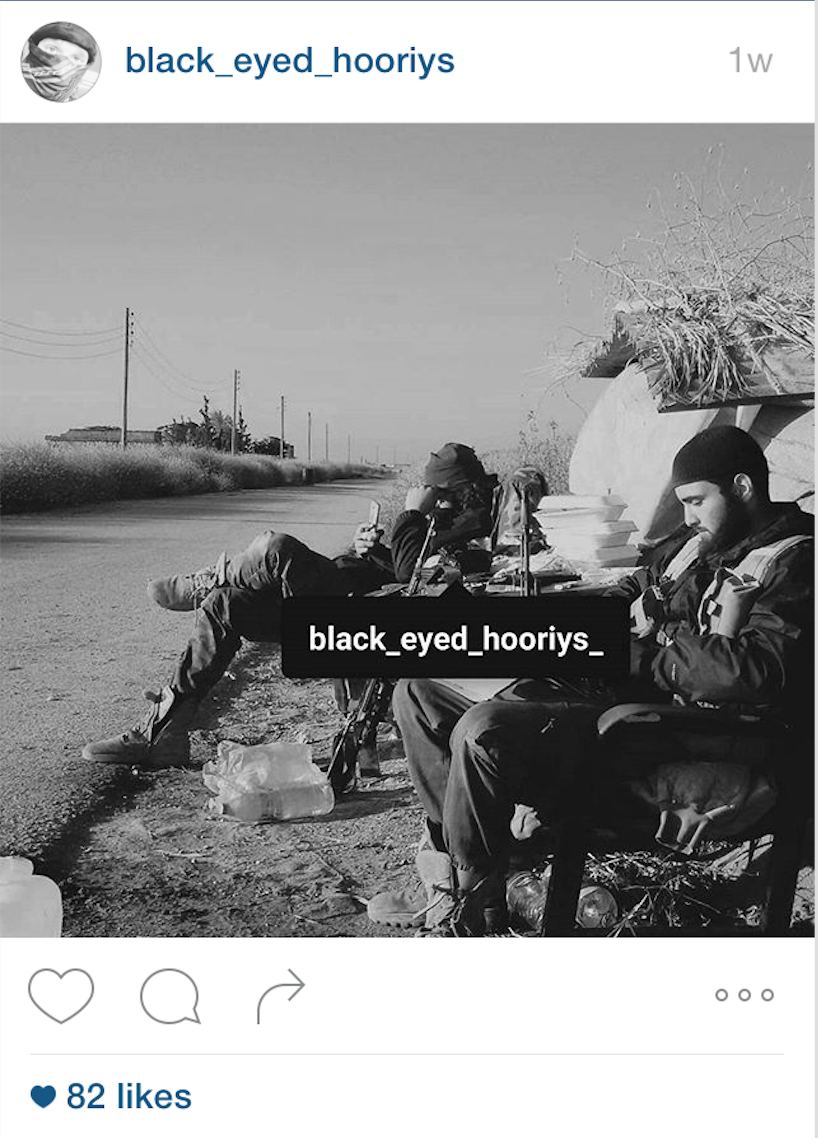Open comments with the speech bubble icon
Image resolution: width=818 pixels, height=1138 pixels.
pyautogui.click(x=170, y=996)
